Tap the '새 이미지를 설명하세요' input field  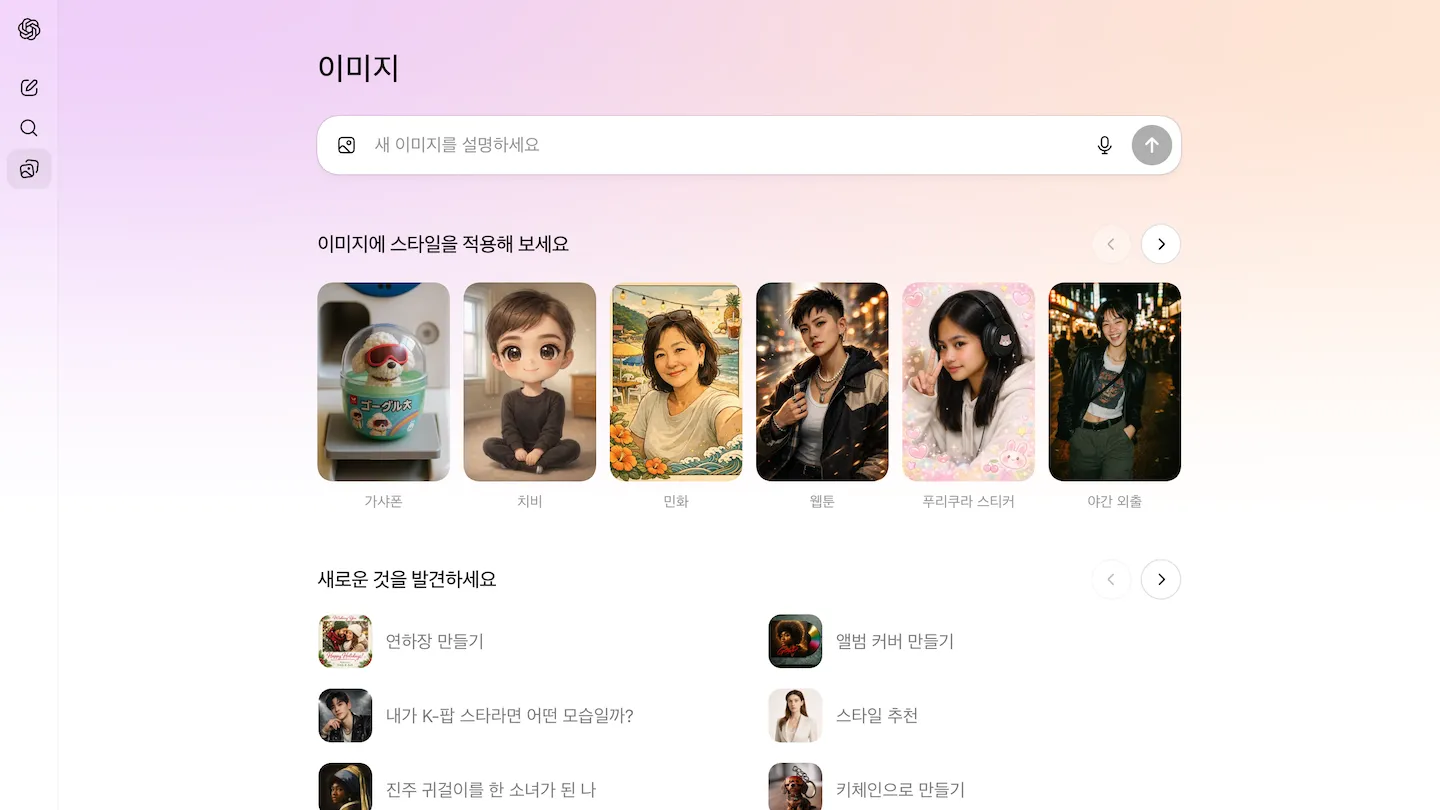click(720, 145)
